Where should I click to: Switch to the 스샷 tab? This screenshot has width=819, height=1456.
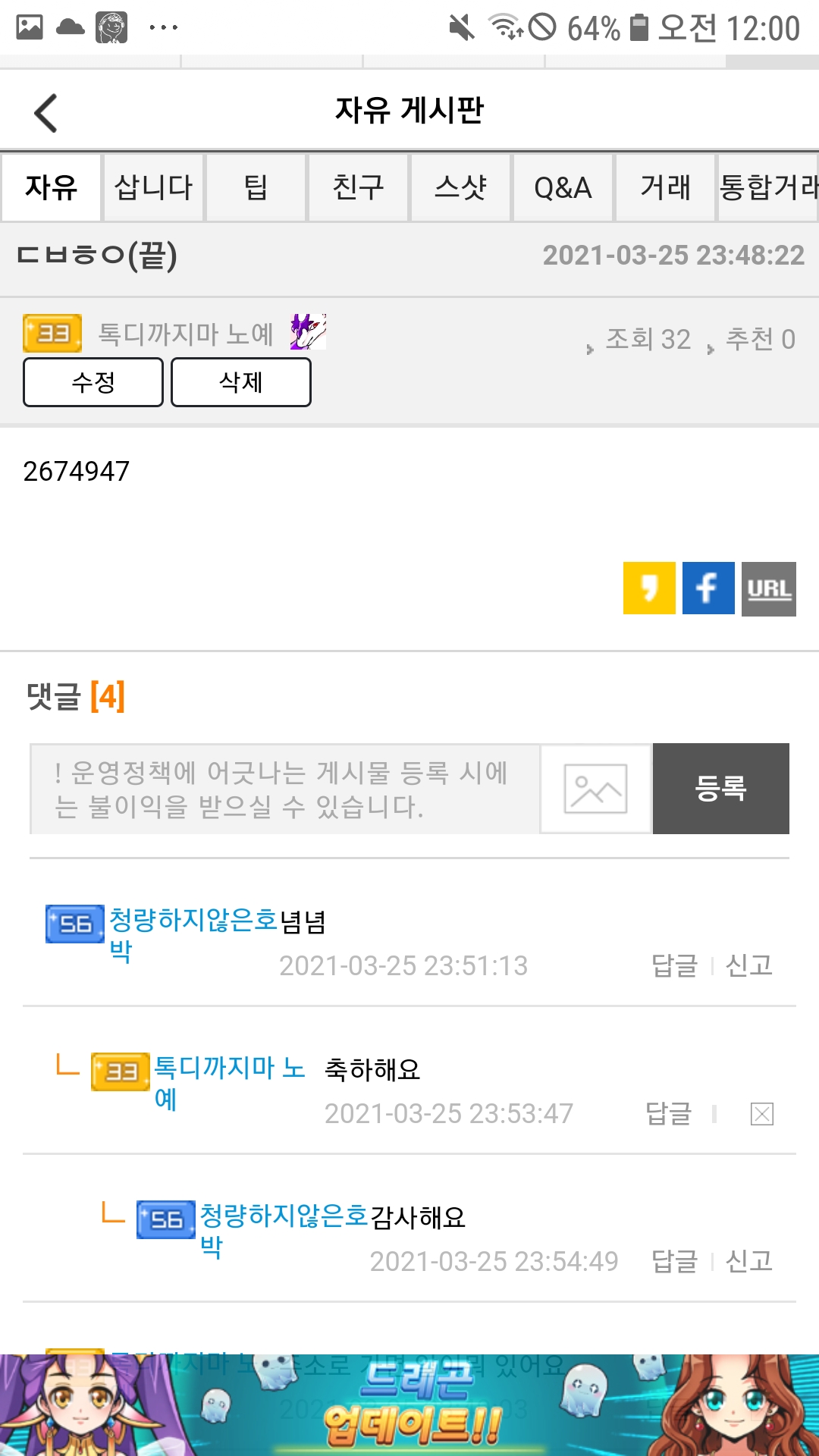461,187
